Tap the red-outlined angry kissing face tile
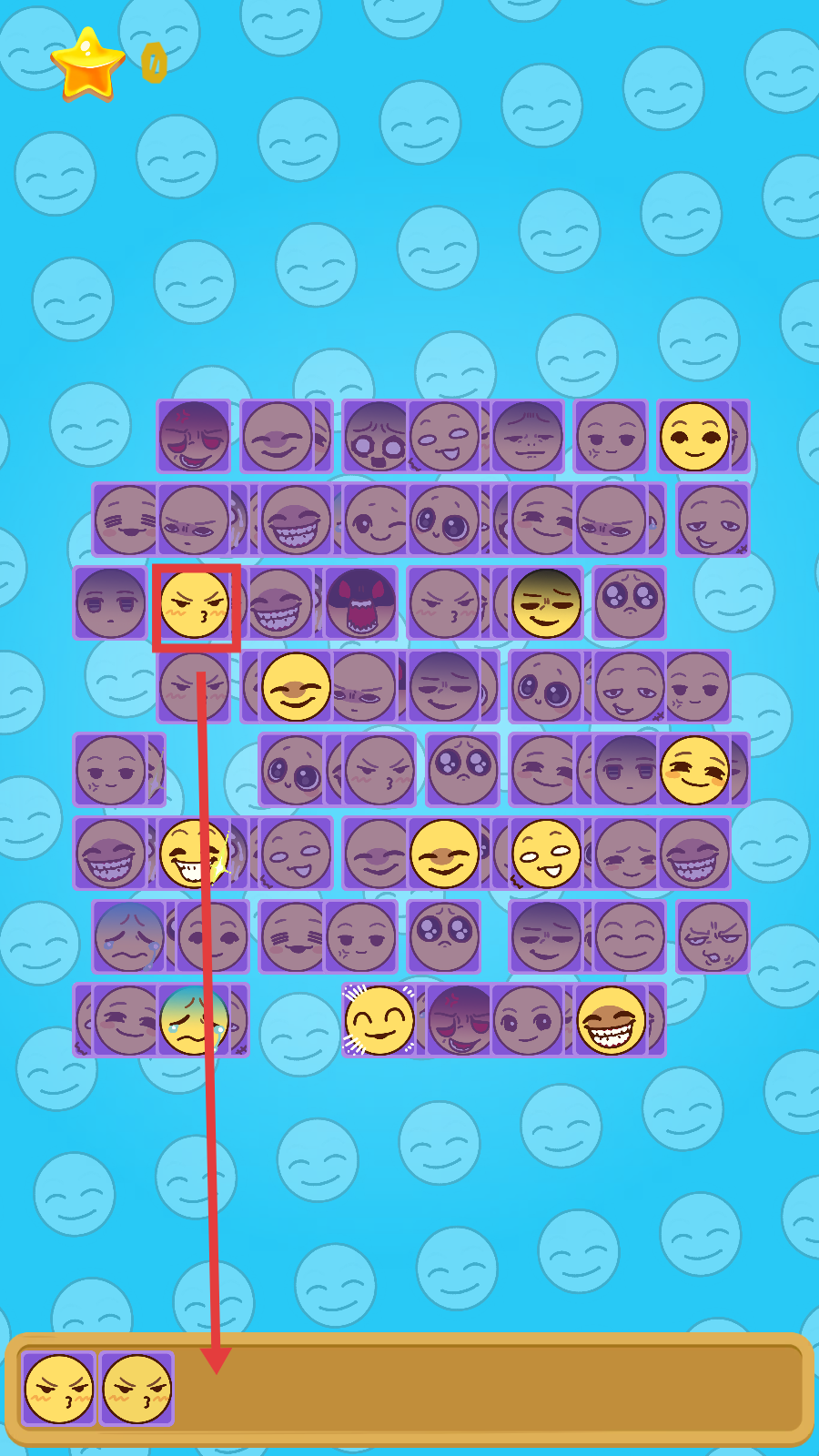Screen dimensions: 819x1456 coord(195,605)
